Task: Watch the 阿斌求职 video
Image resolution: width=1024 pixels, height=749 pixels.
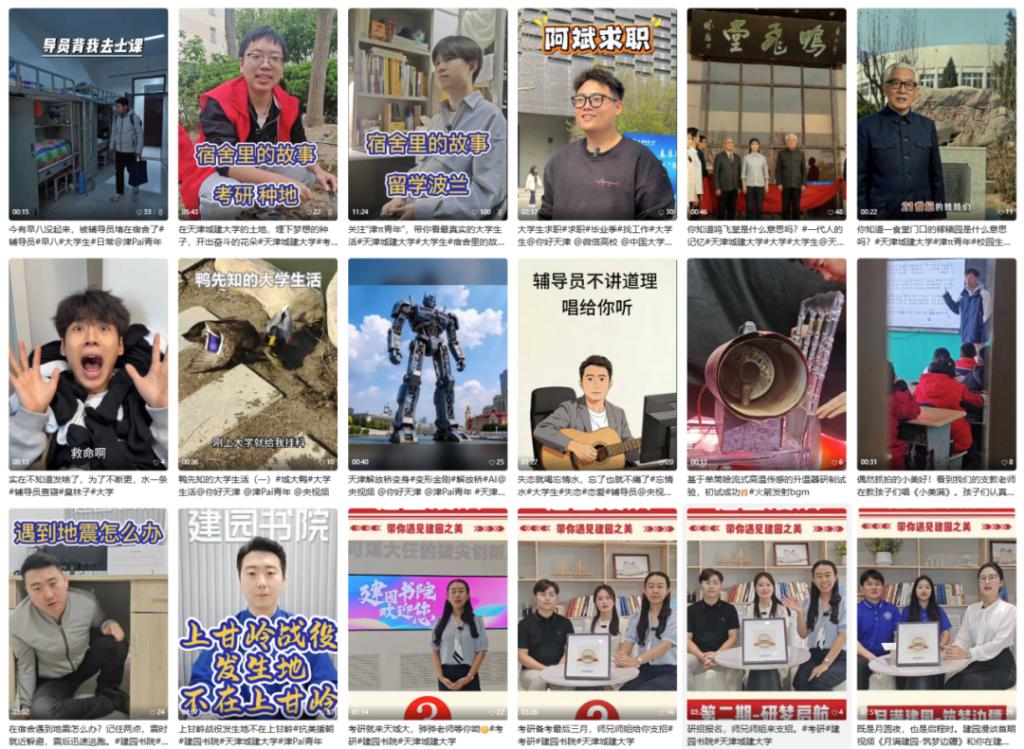Action: tap(597, 115)
